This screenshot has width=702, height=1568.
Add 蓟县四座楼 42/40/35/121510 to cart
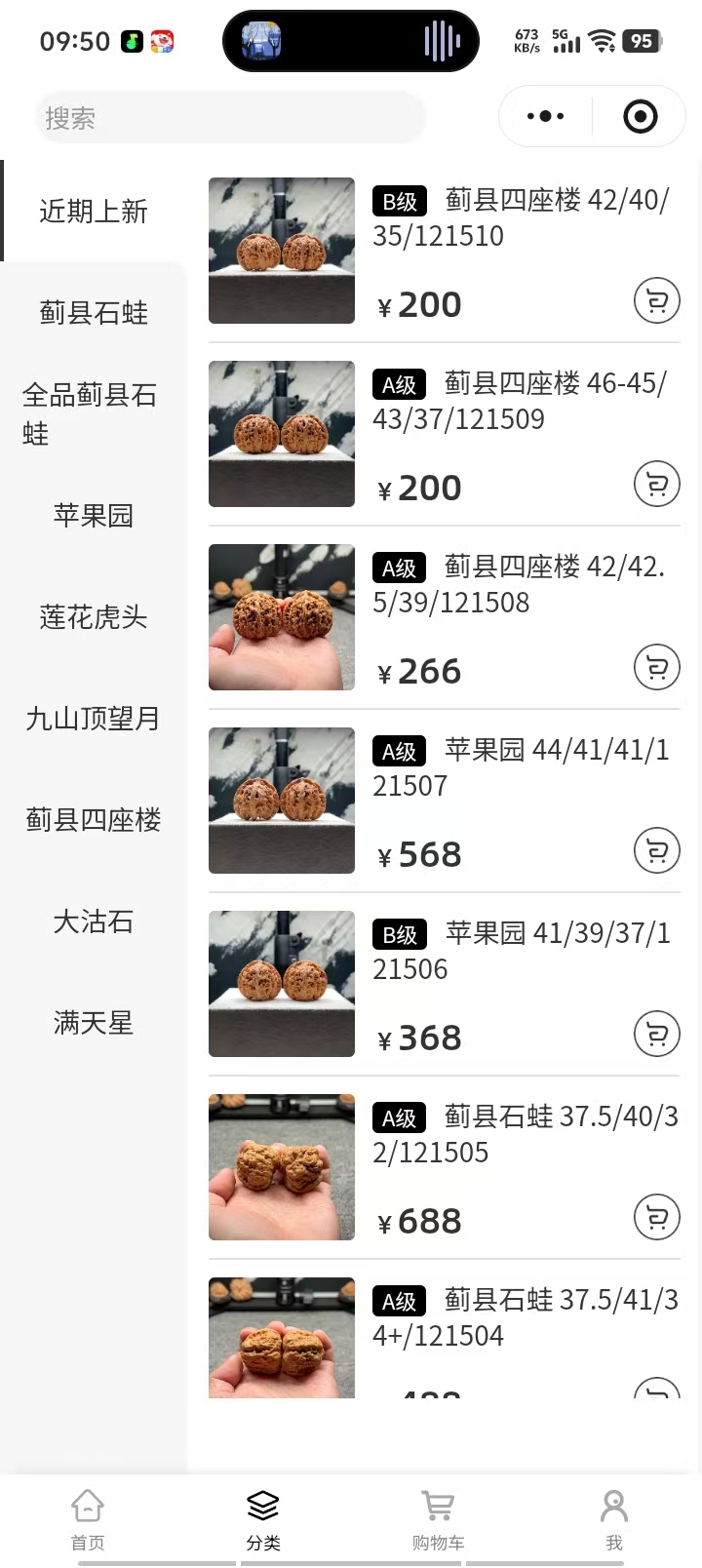click(656, 301)
